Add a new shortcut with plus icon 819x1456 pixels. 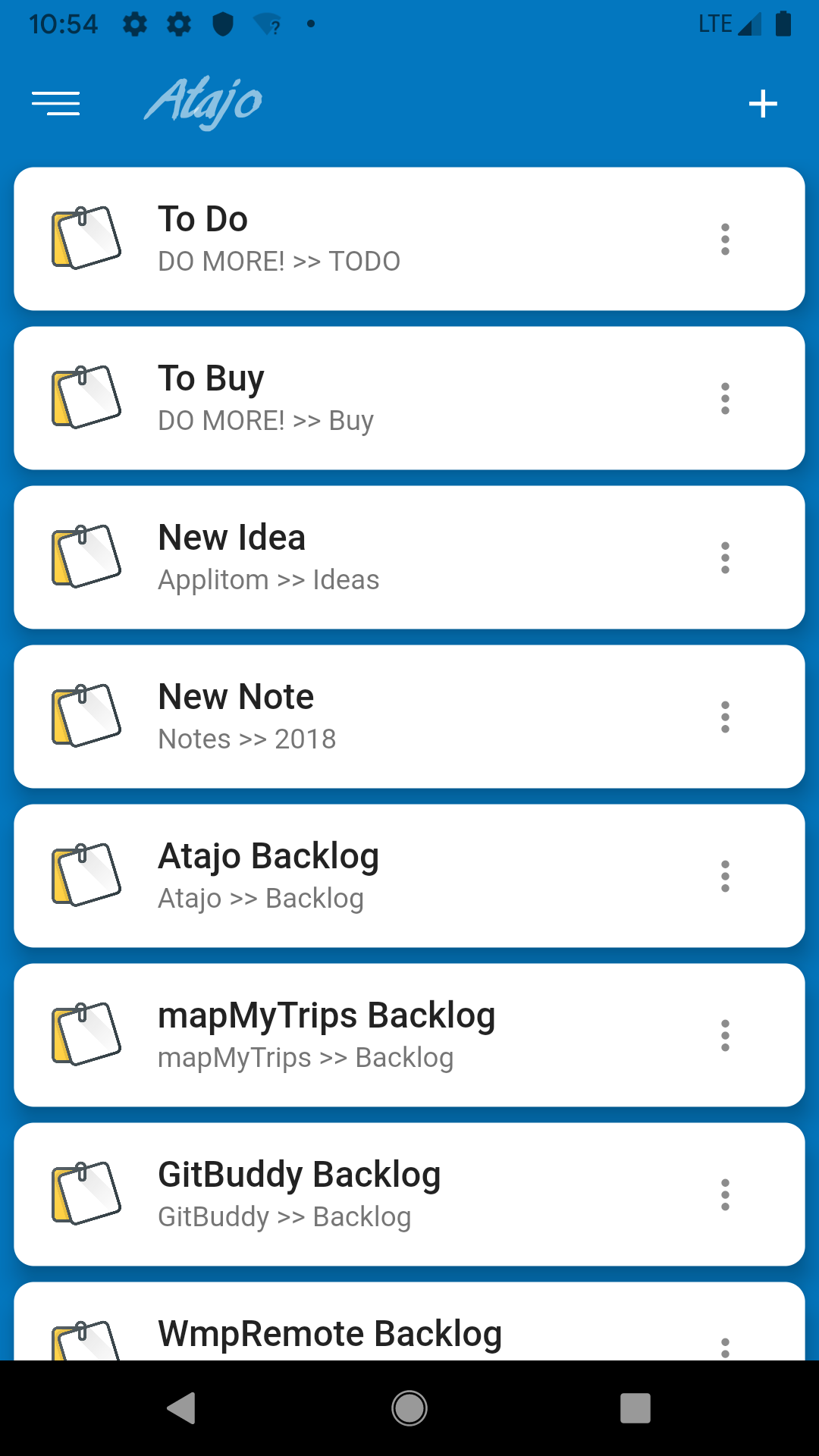[x=763, y=104]
